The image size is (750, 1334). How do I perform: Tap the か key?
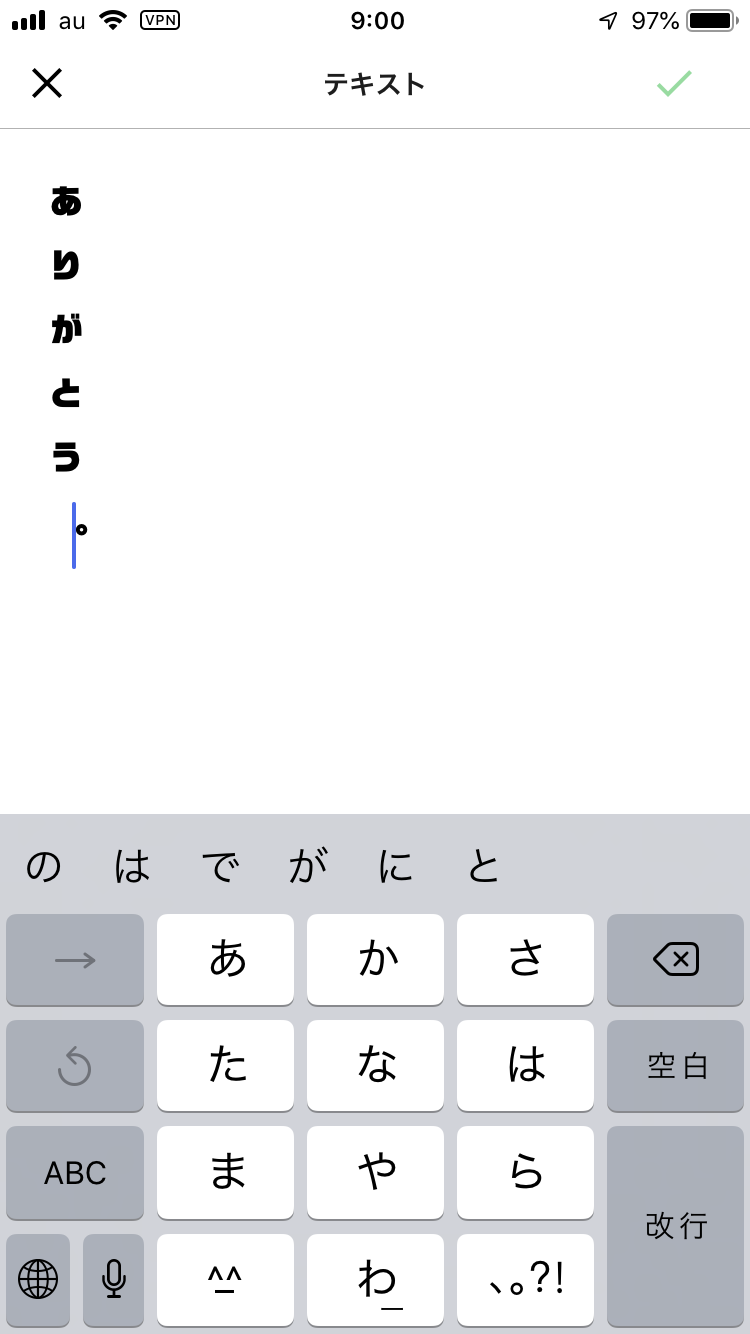[x=376, y=960]
